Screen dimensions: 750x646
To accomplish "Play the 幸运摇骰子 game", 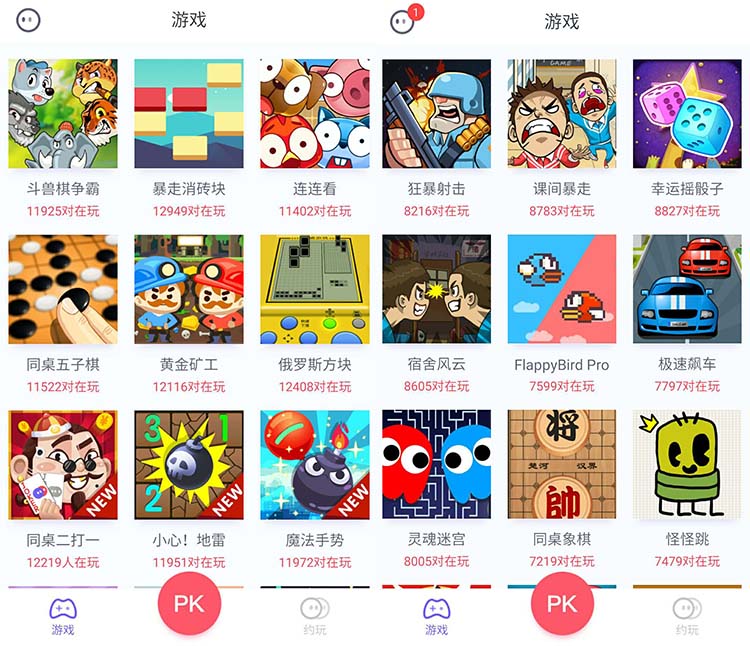I will 687,114.
